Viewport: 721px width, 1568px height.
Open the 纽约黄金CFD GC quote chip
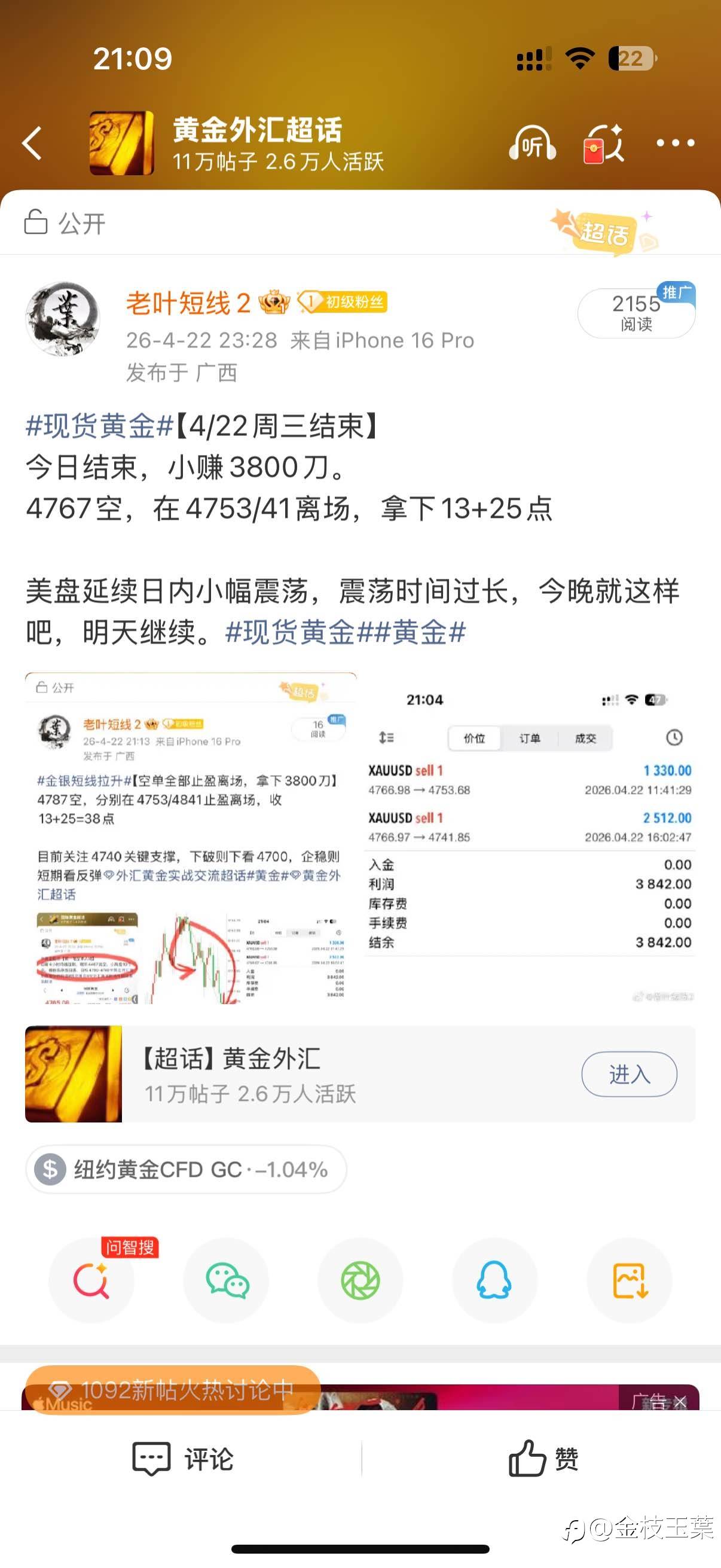click(186, 1169)
